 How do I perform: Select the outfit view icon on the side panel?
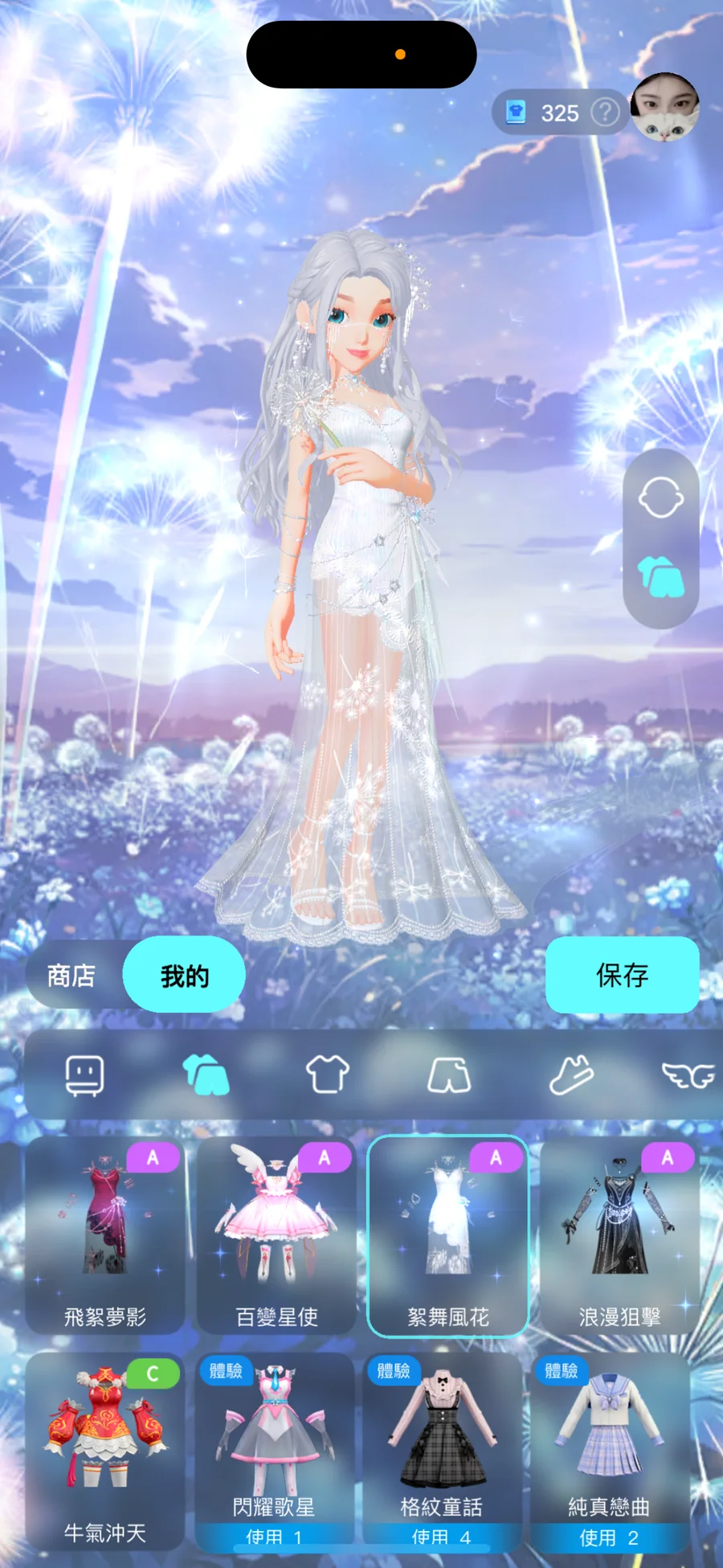point(660,577)
